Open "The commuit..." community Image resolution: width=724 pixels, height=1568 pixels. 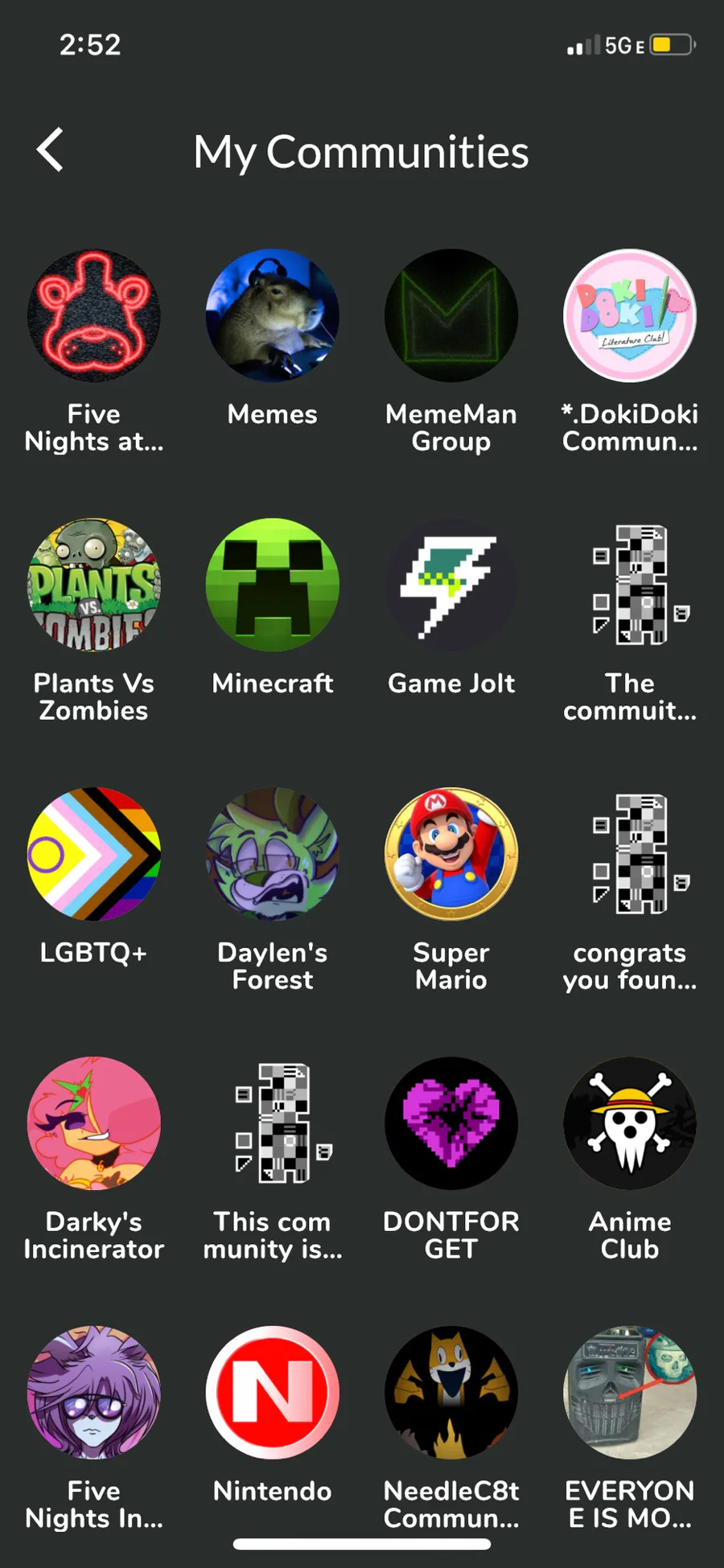click(x=630, y=585)
